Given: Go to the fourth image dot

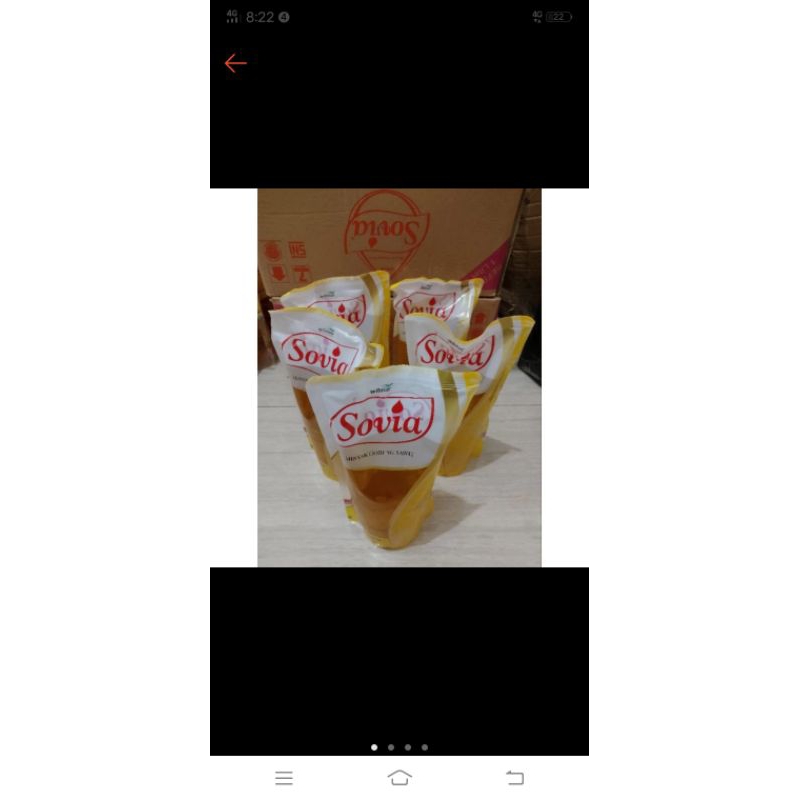Looking at the screenshot, I should click(x=424, y=747).
